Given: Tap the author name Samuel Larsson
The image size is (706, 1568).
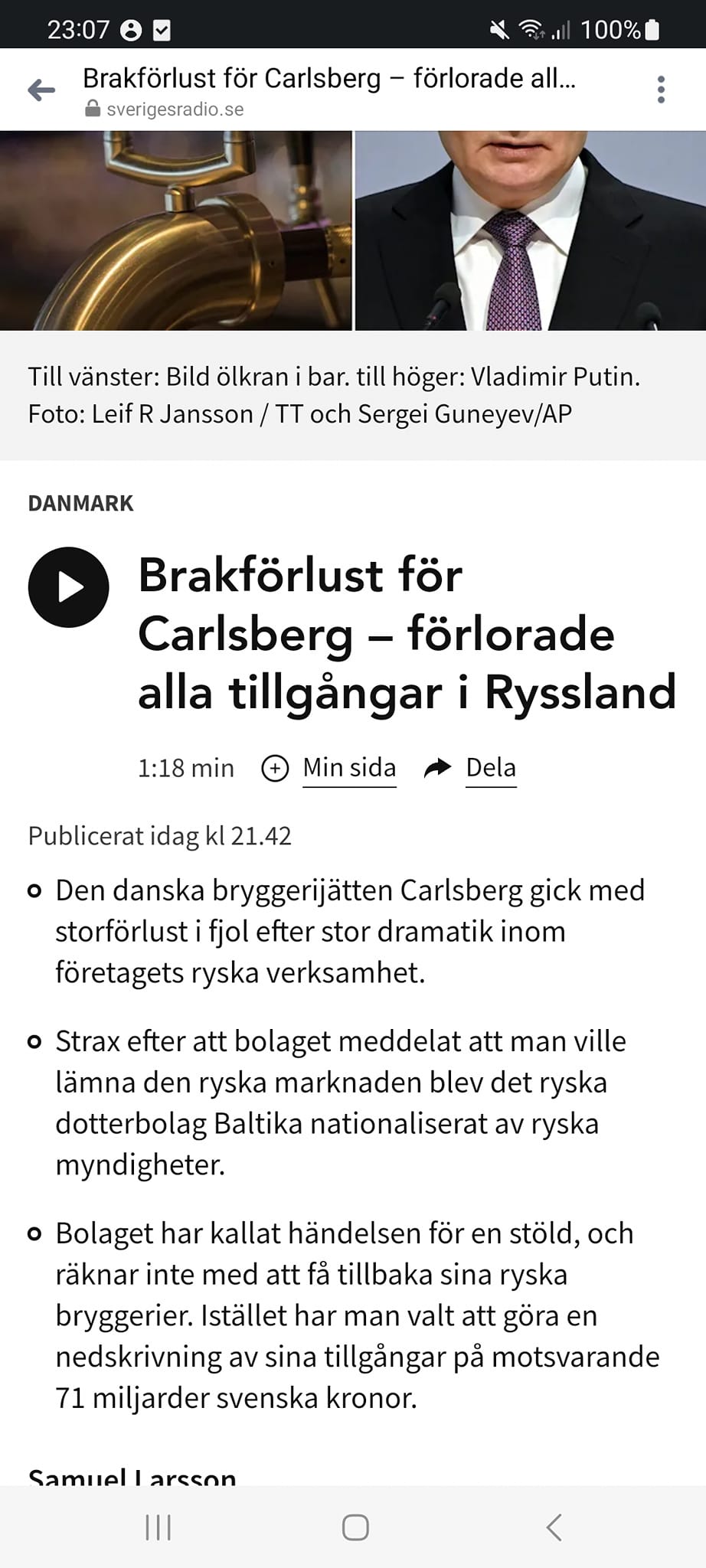Looking at the screenshot, I should (x=132, y=1478).
